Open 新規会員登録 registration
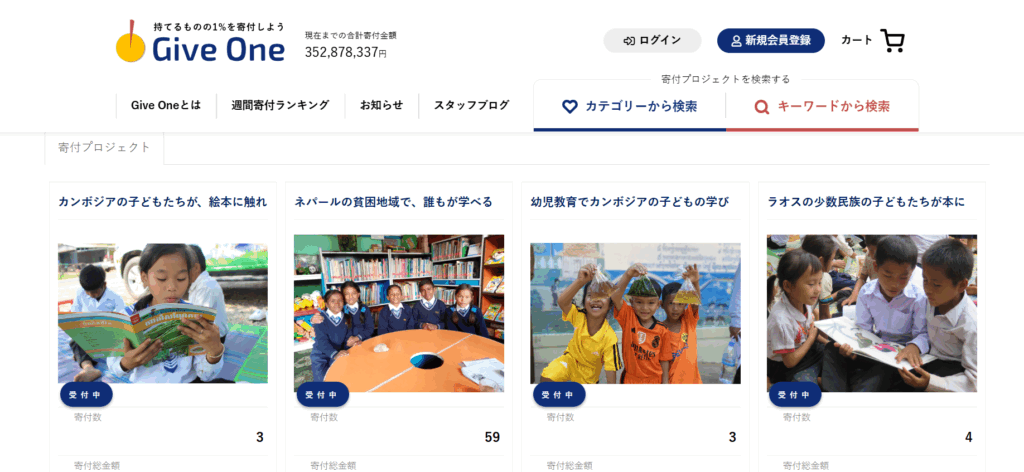Screen dimensions: 1024x472 click(770, 40)
